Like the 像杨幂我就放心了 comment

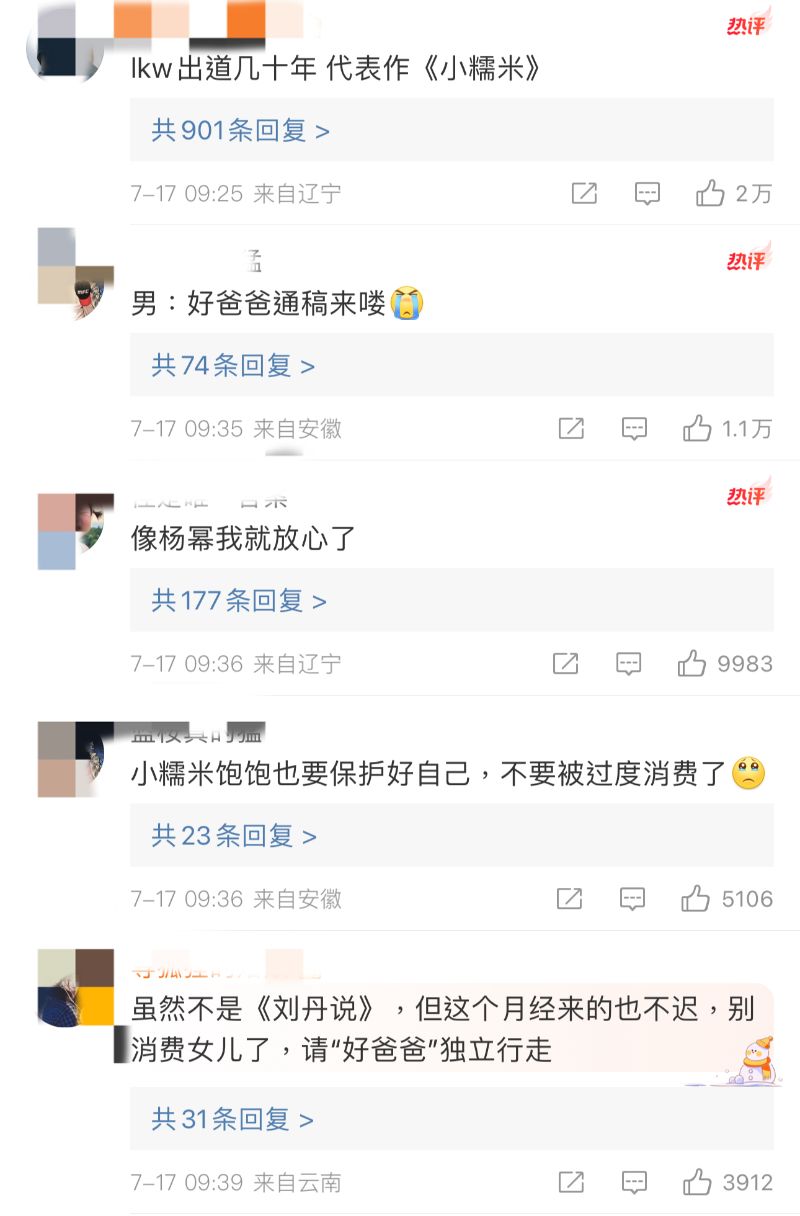tap(692, 663)
